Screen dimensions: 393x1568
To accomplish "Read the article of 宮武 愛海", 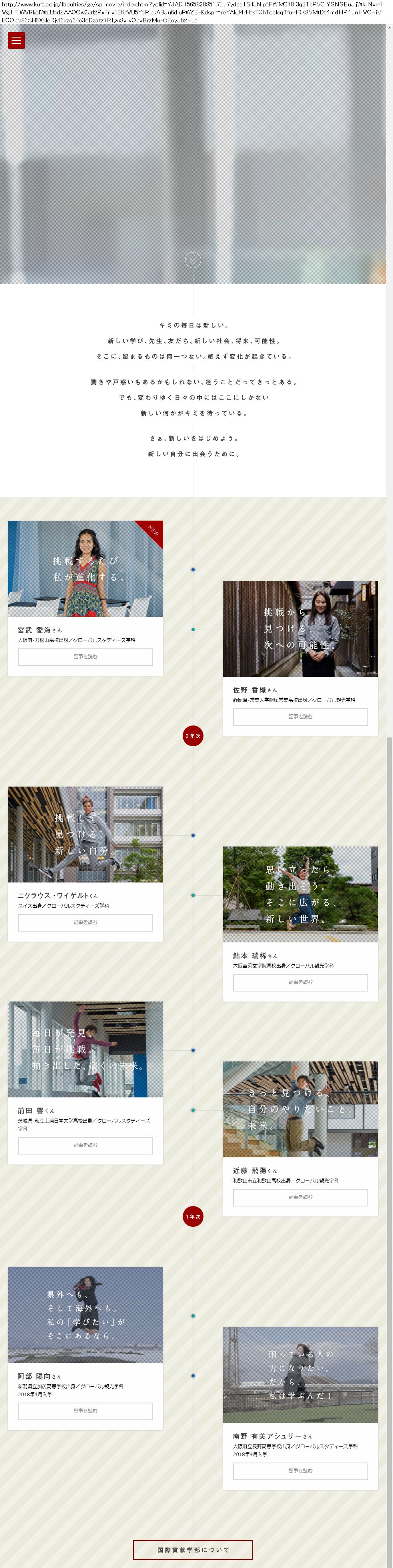I will [x=85, y=656].
